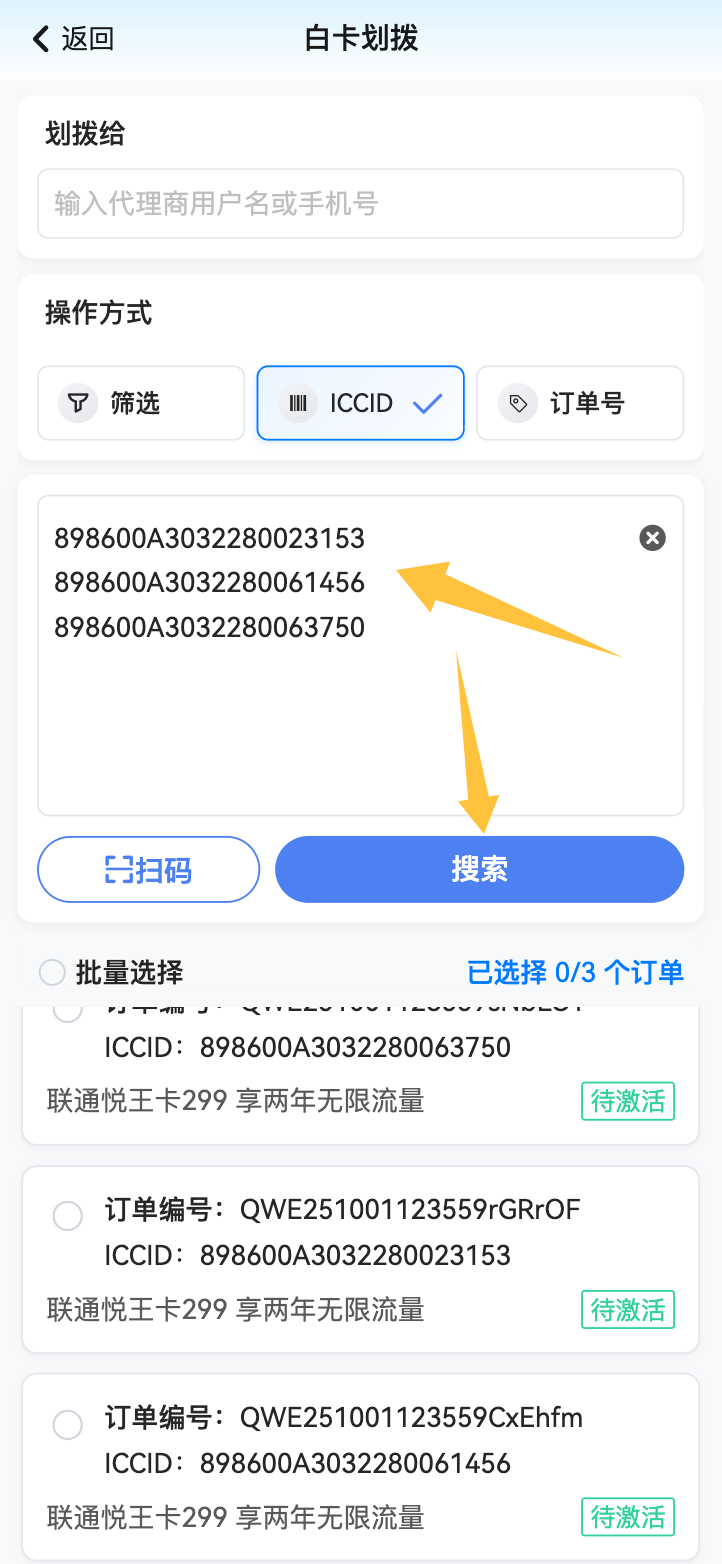Select the order with ICCID 898600A3032280063750

[x=68, y=1012]
